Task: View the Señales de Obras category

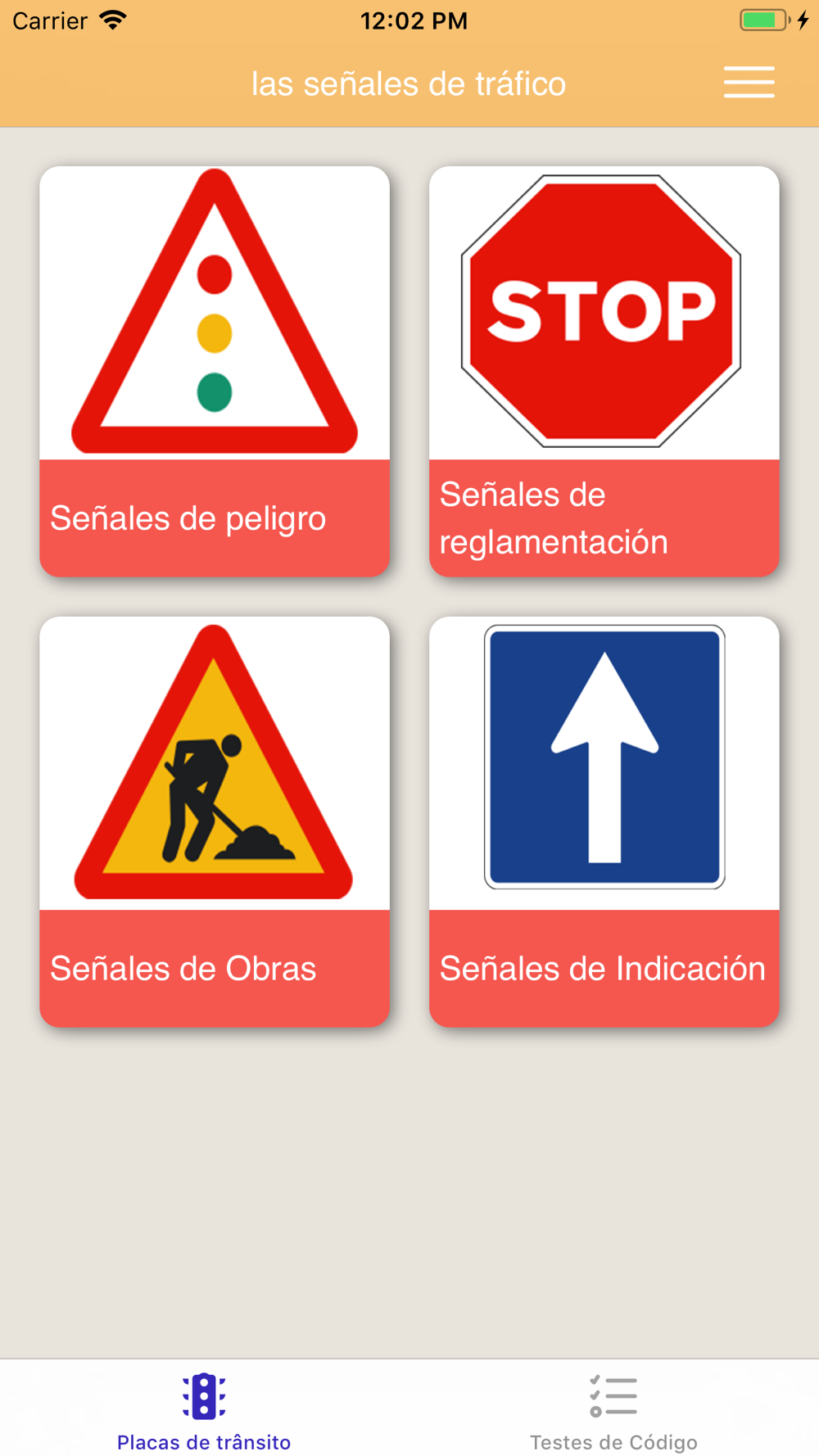Action: click(215, 821)
